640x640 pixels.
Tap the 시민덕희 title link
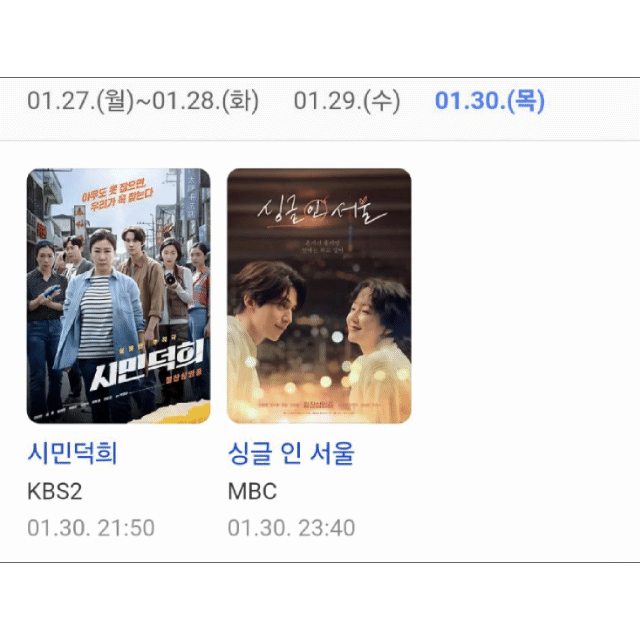pos(72,453)
